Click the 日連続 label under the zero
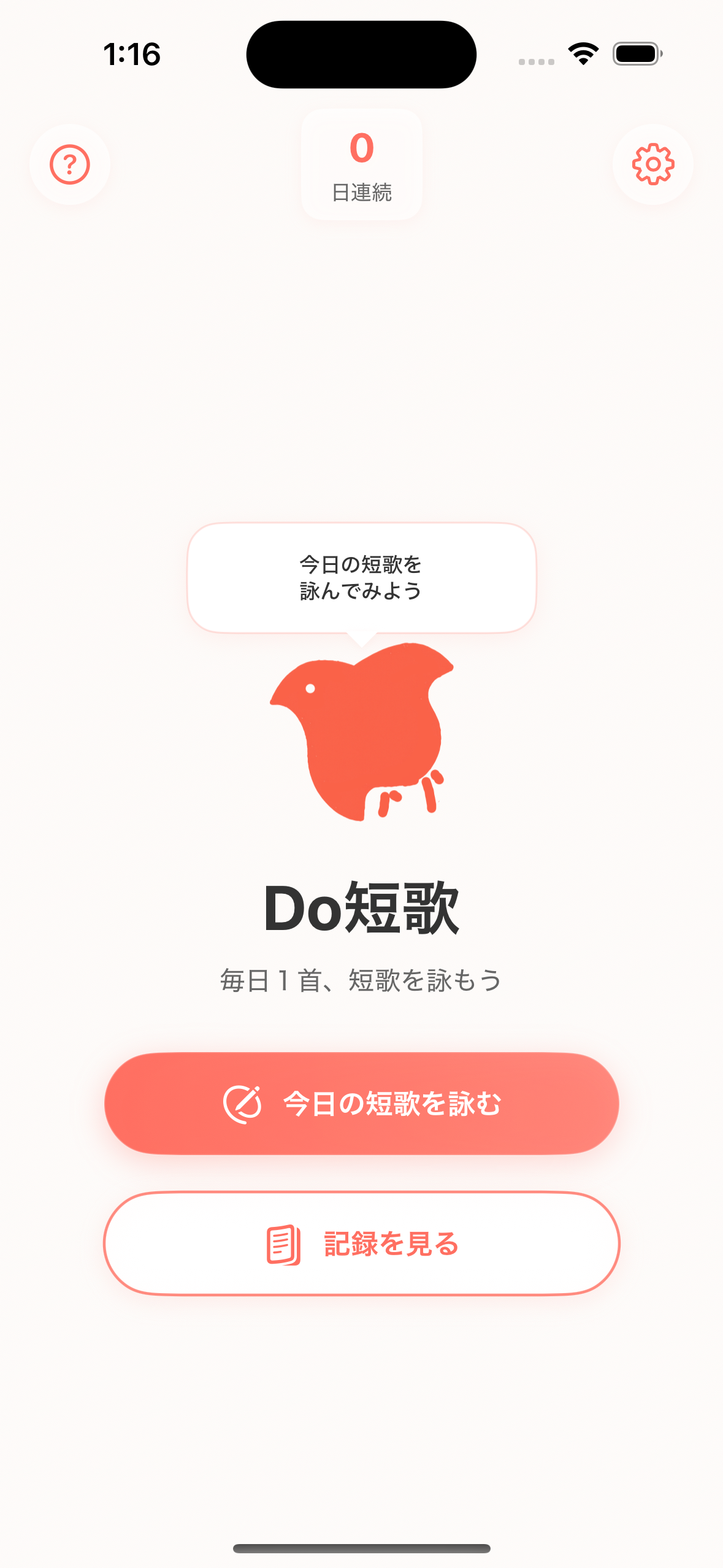 361,193
